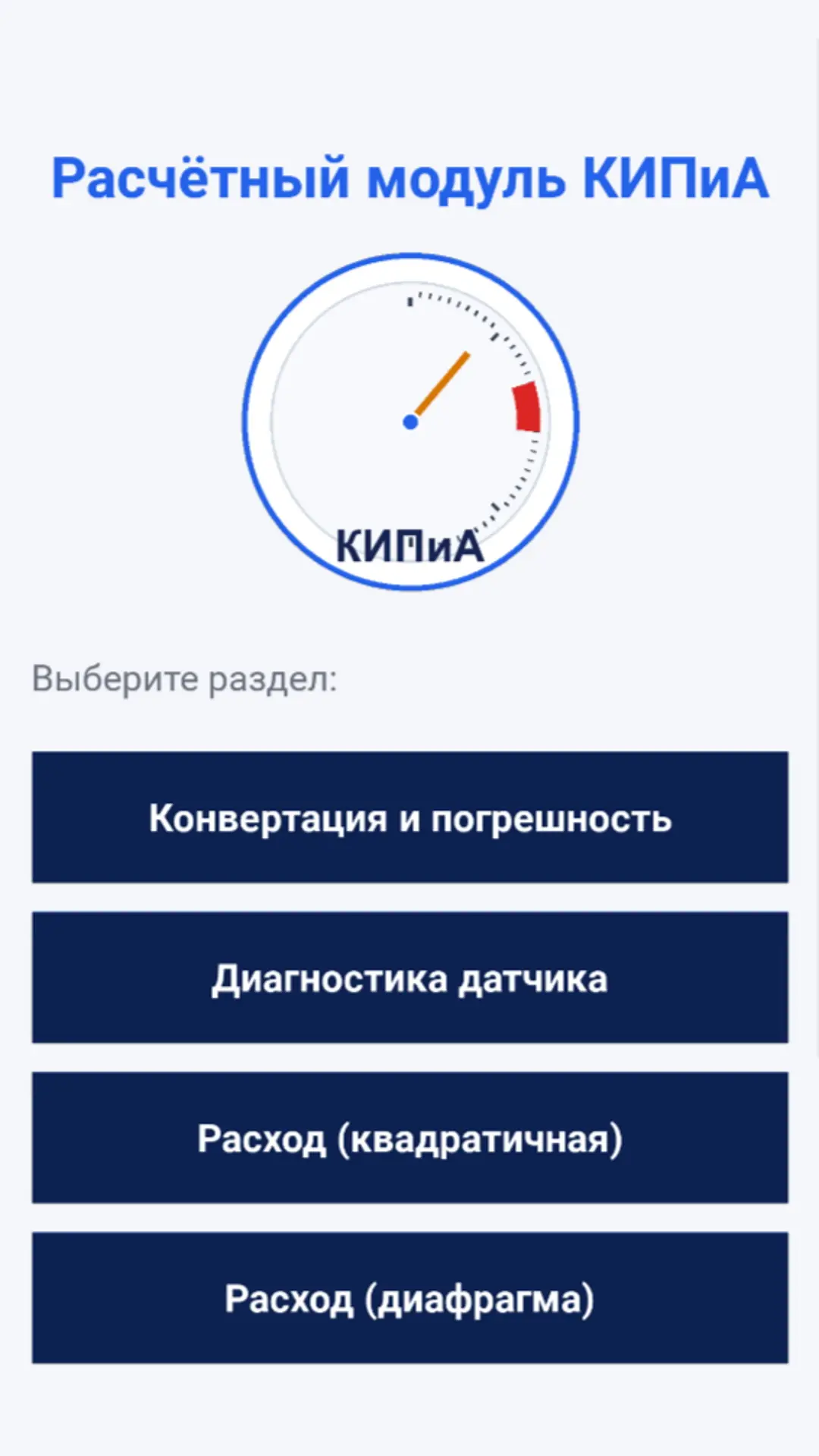Viewport: 819px width, 1456px height.
Task: Tap Расход (диафрагма) button
Action: (x=409, y=1298)
